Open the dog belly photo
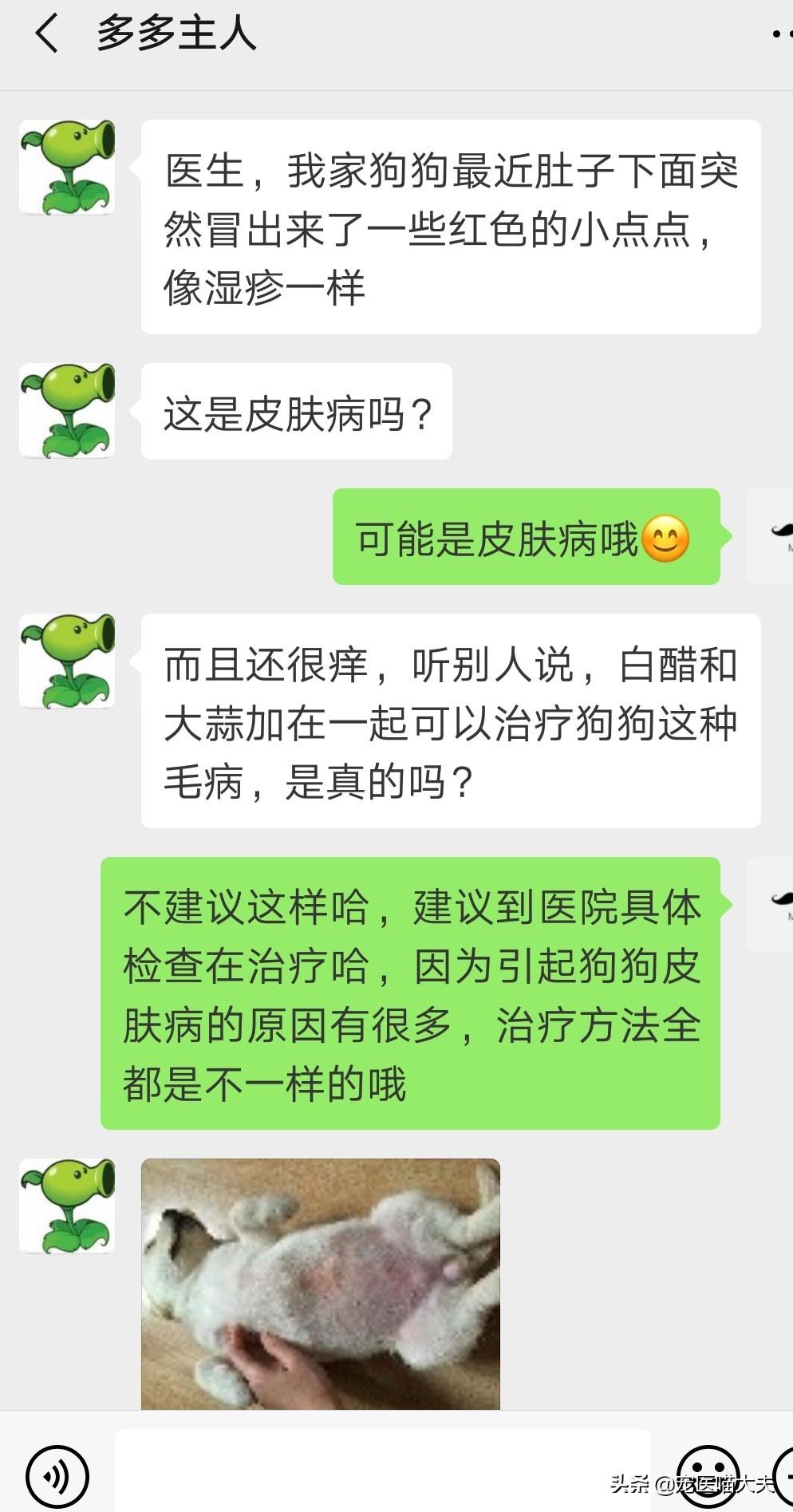This screenshot has height=1512, width=793. (x=321, y=1283)
